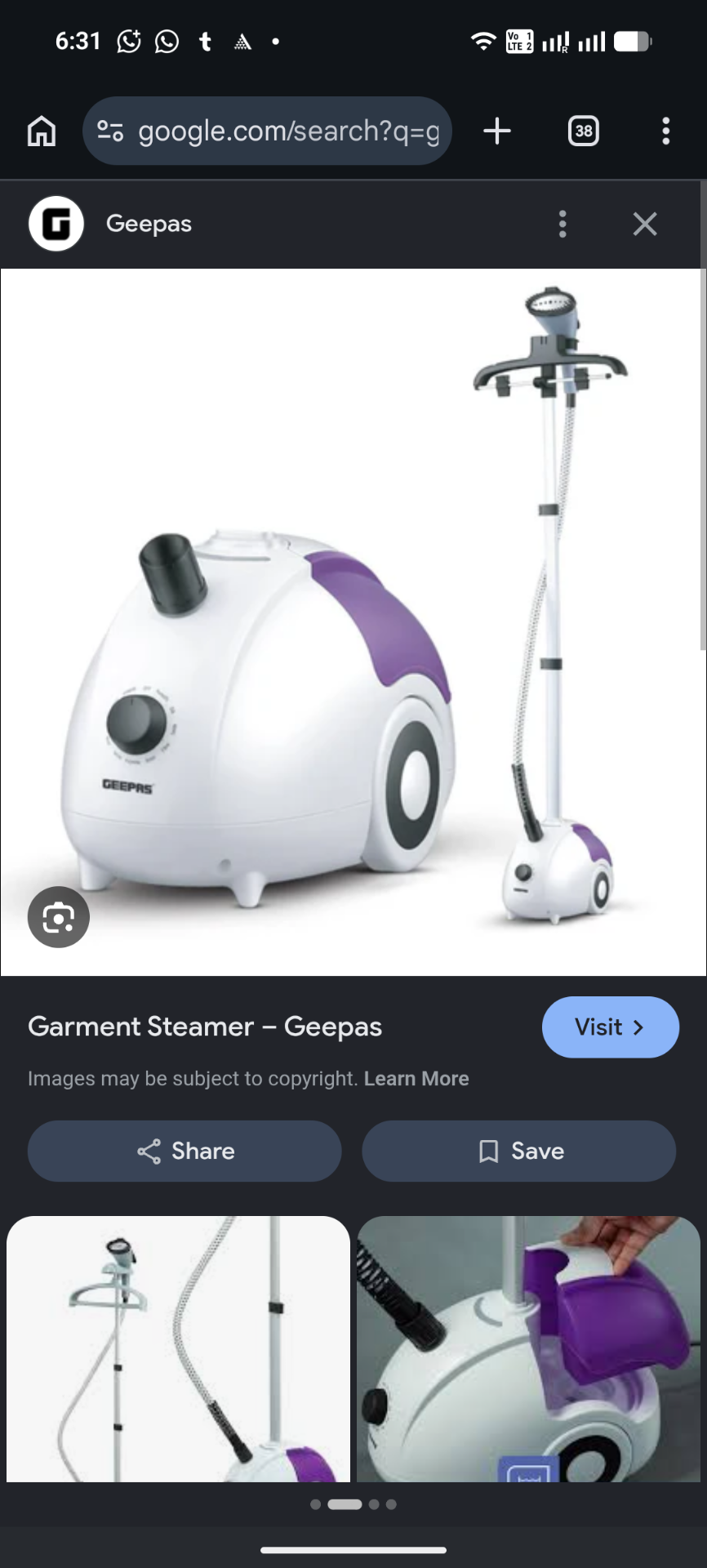Save the image to collections
Viewport: 707px width, 1568px height.
point(518,1151)
